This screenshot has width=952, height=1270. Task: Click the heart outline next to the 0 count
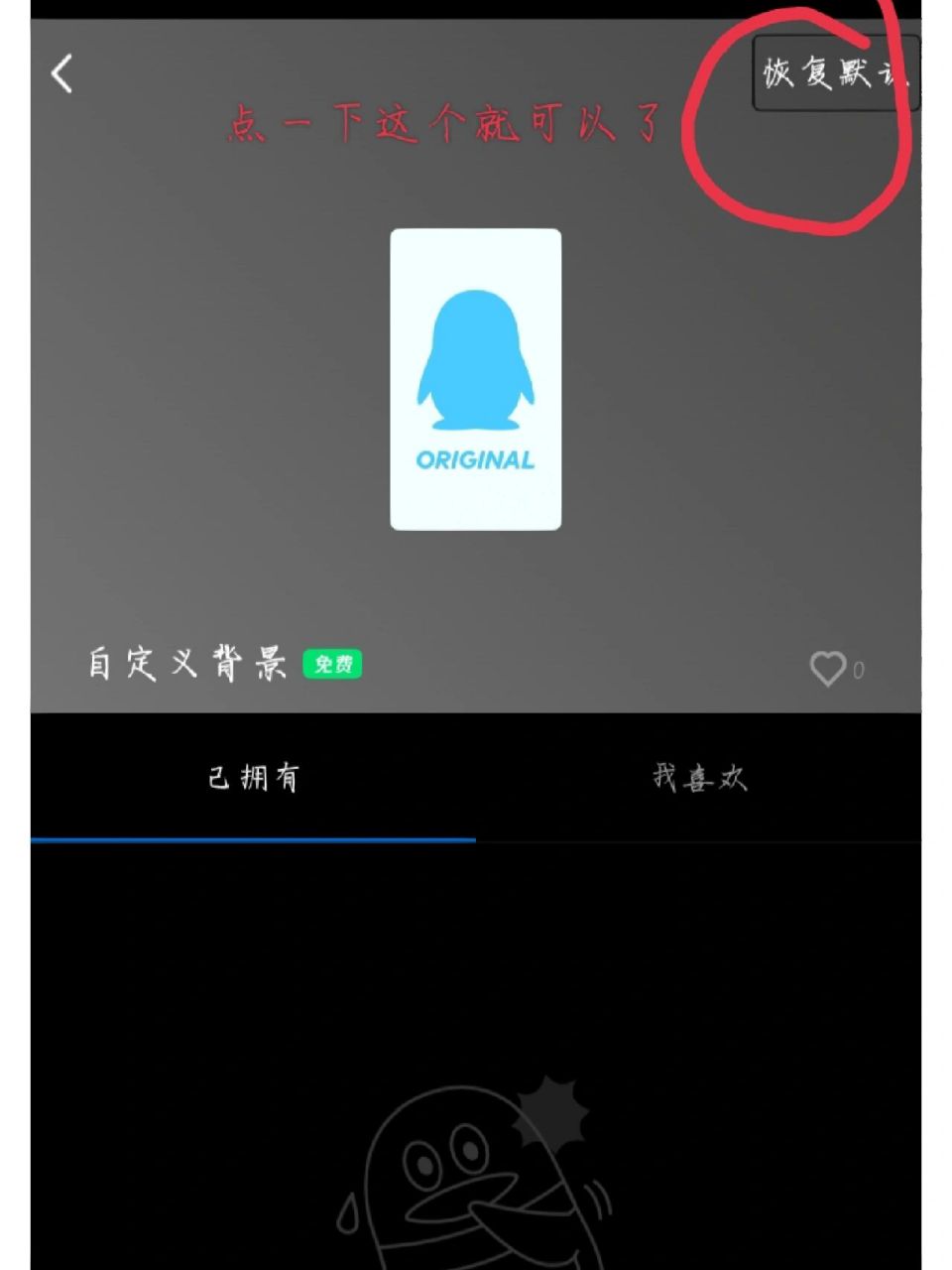826,669
